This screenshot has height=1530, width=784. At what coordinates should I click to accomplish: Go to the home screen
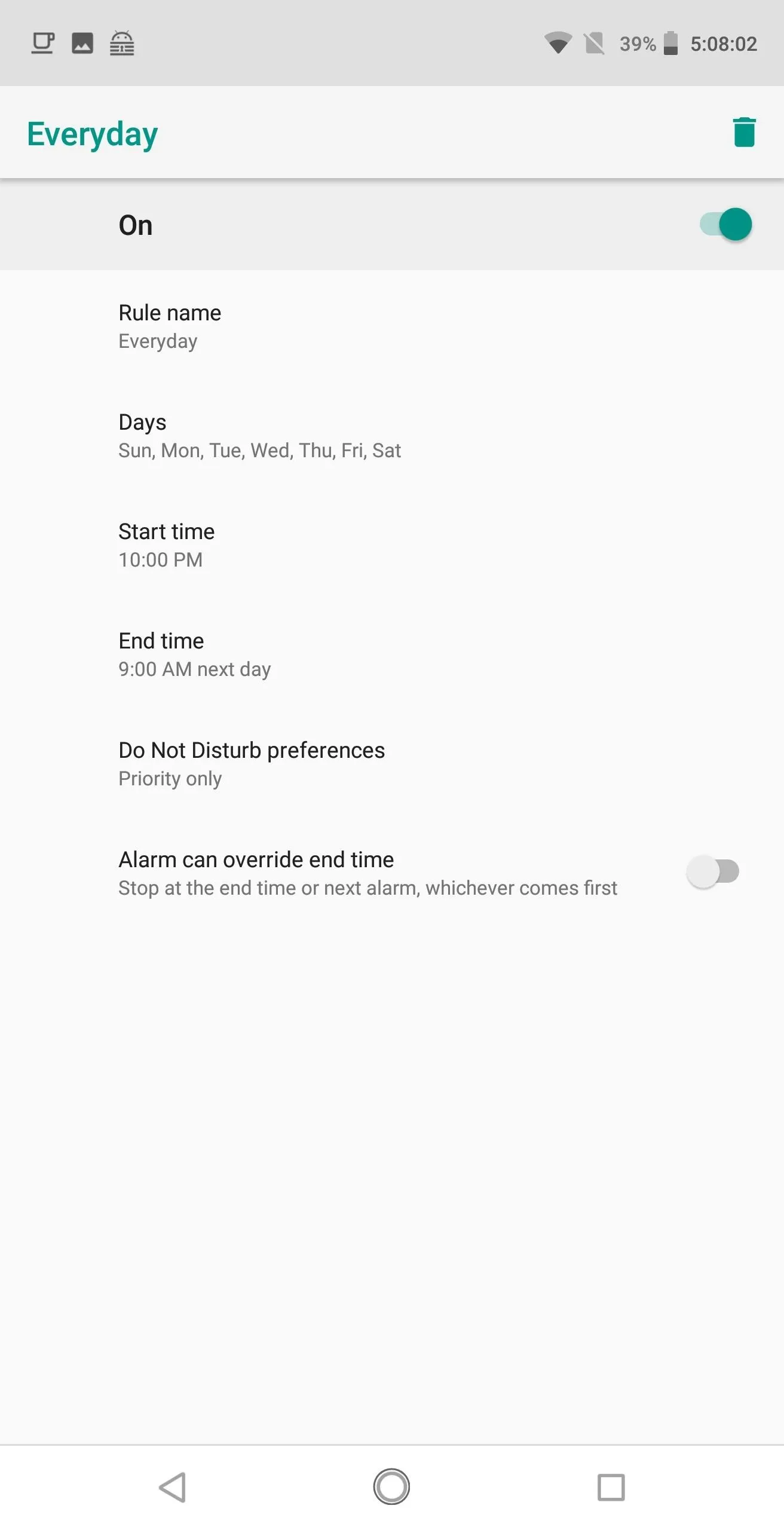(391, 1487)
